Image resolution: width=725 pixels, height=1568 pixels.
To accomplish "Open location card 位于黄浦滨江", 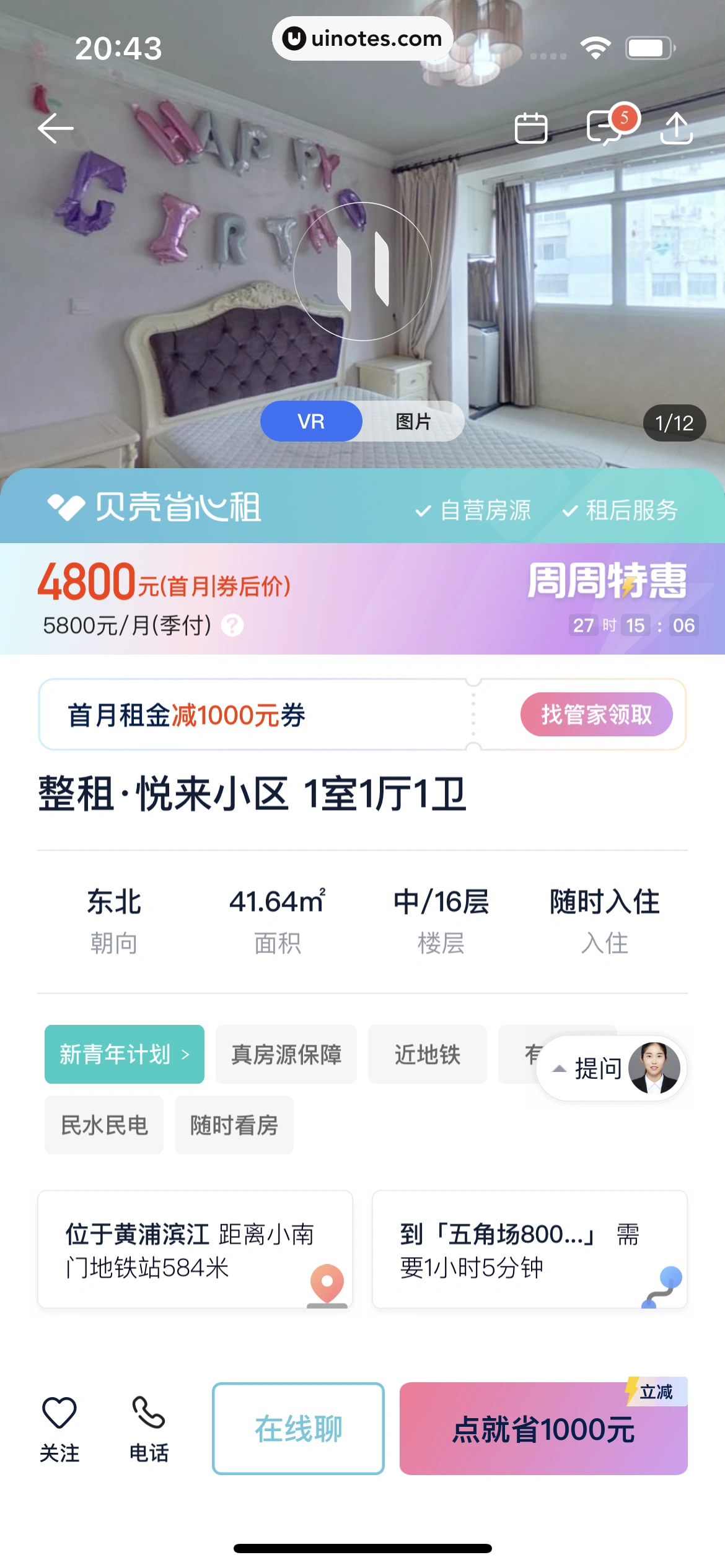I will 195,1249.
